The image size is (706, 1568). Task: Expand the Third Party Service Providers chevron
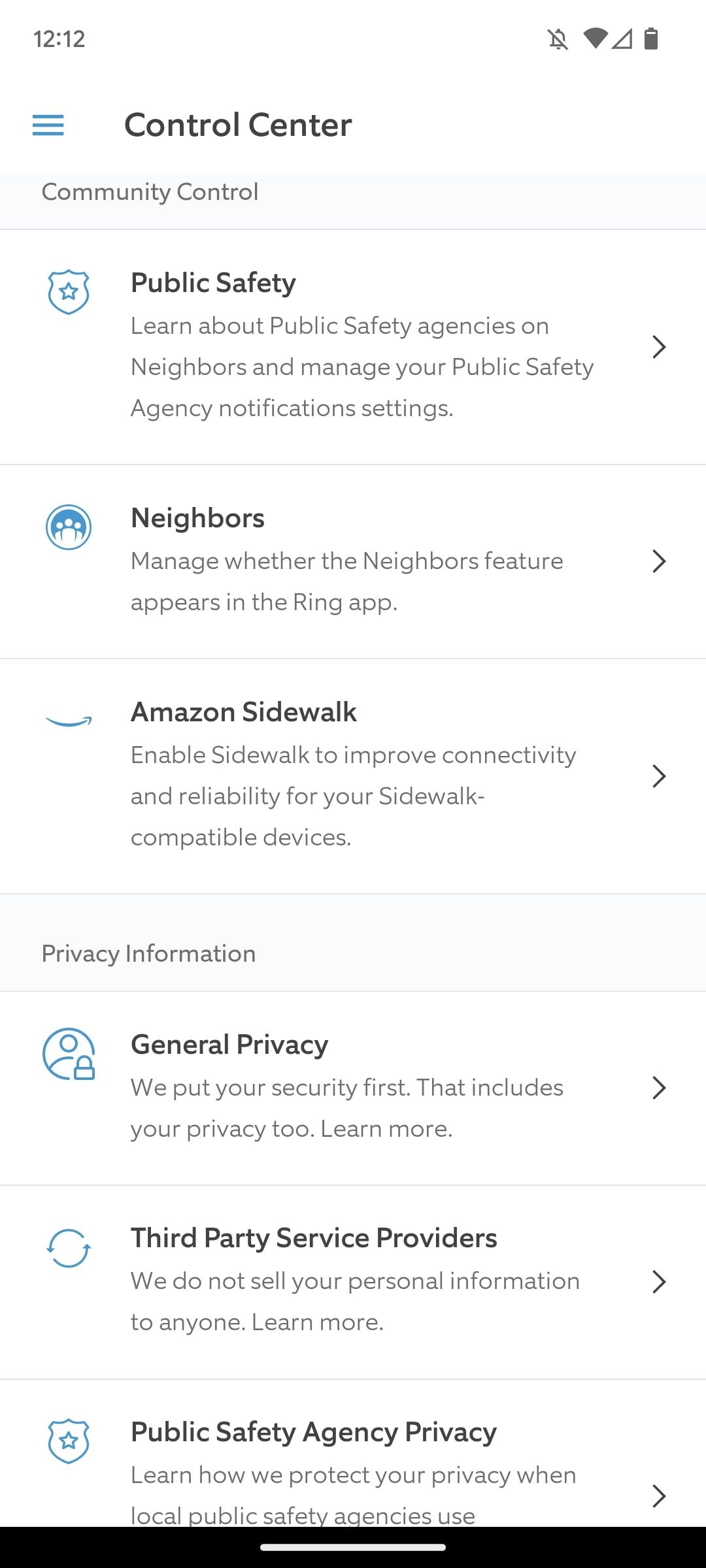click(x=660, y=1281)
